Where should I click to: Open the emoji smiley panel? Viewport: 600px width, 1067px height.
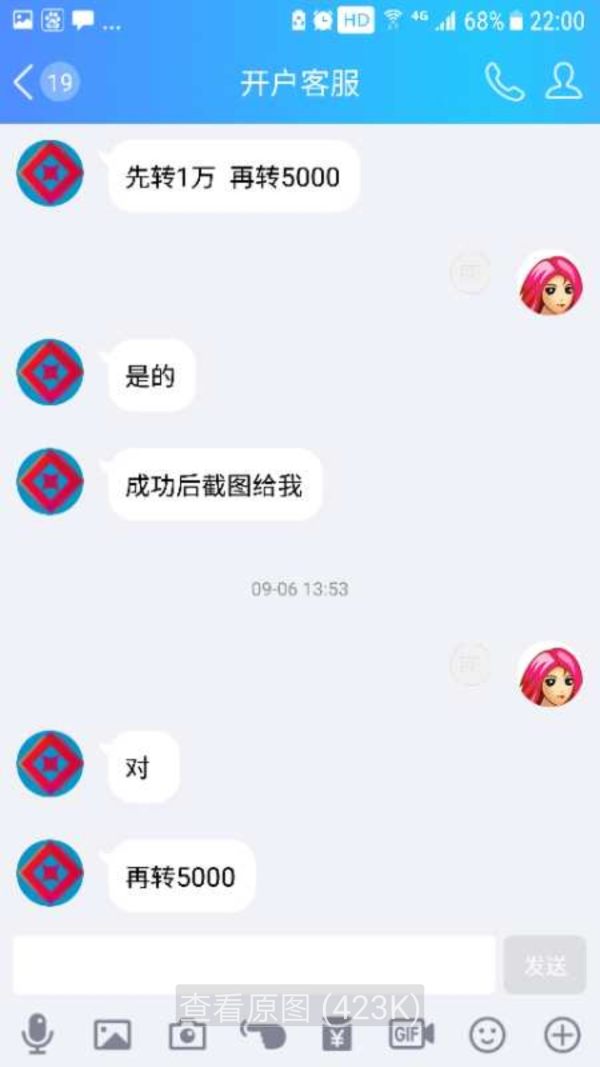pos(487,1034)
